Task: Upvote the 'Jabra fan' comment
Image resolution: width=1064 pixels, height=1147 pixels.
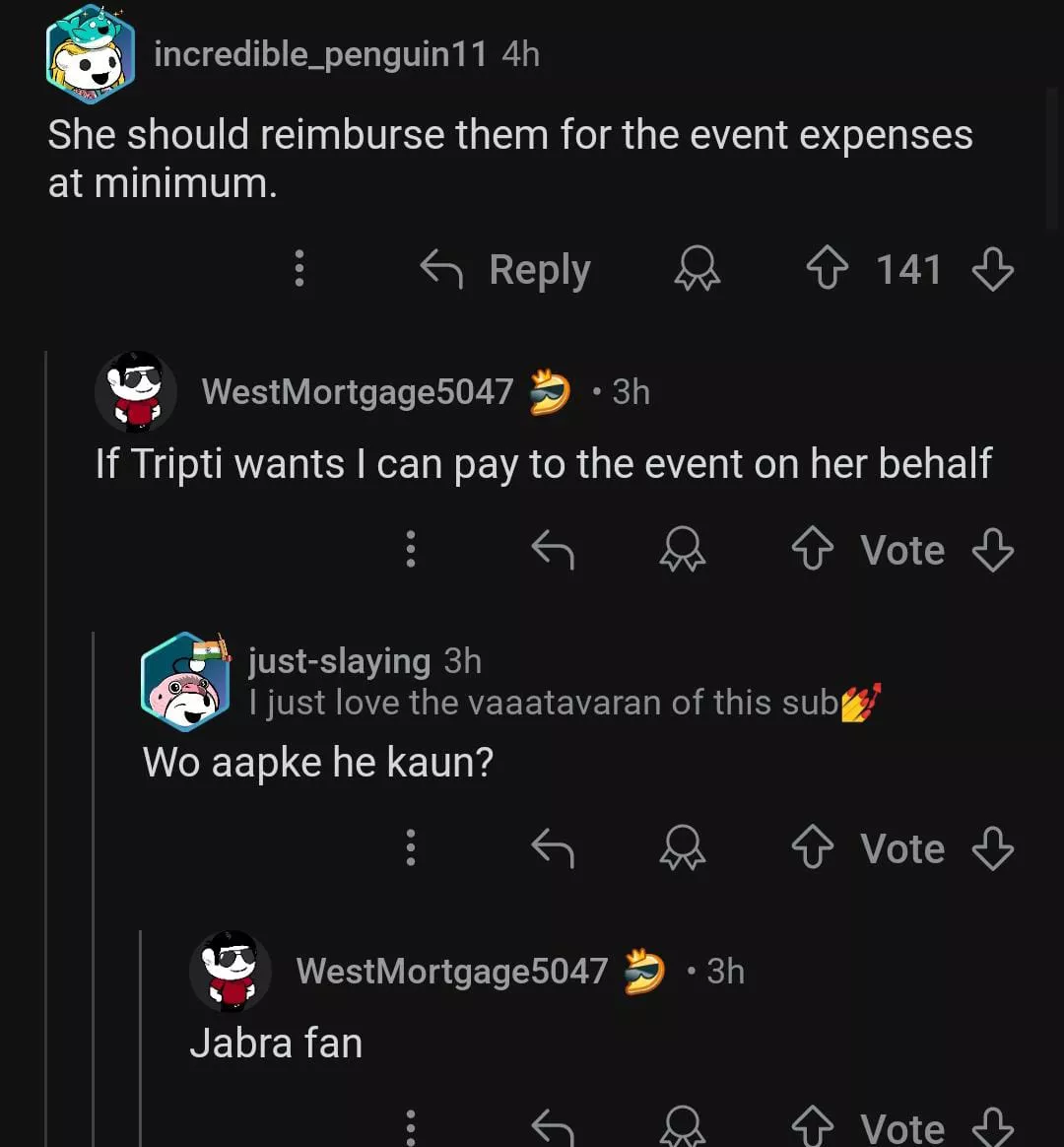Action: [x=813, y=1126]
